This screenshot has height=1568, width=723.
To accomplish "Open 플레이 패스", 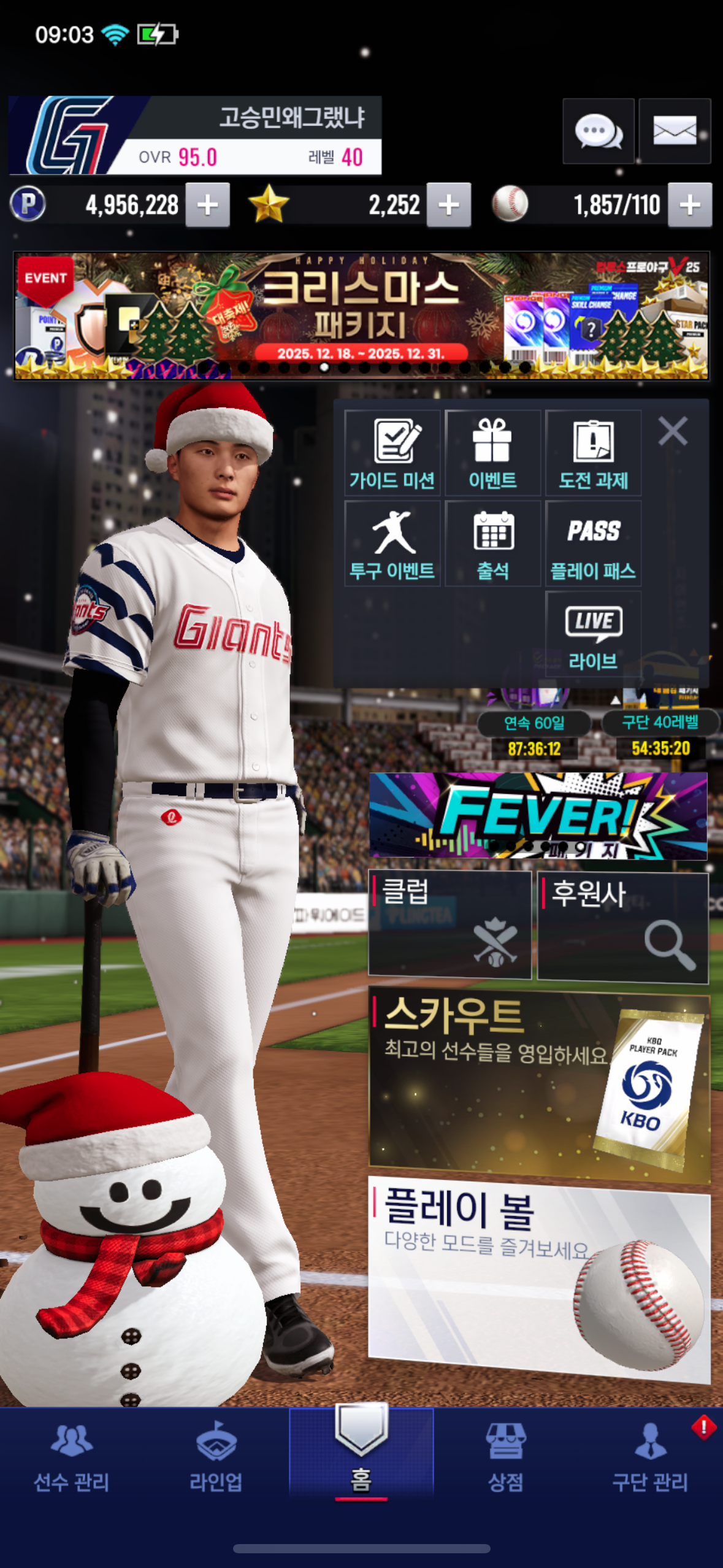I will tap(593, 544).
